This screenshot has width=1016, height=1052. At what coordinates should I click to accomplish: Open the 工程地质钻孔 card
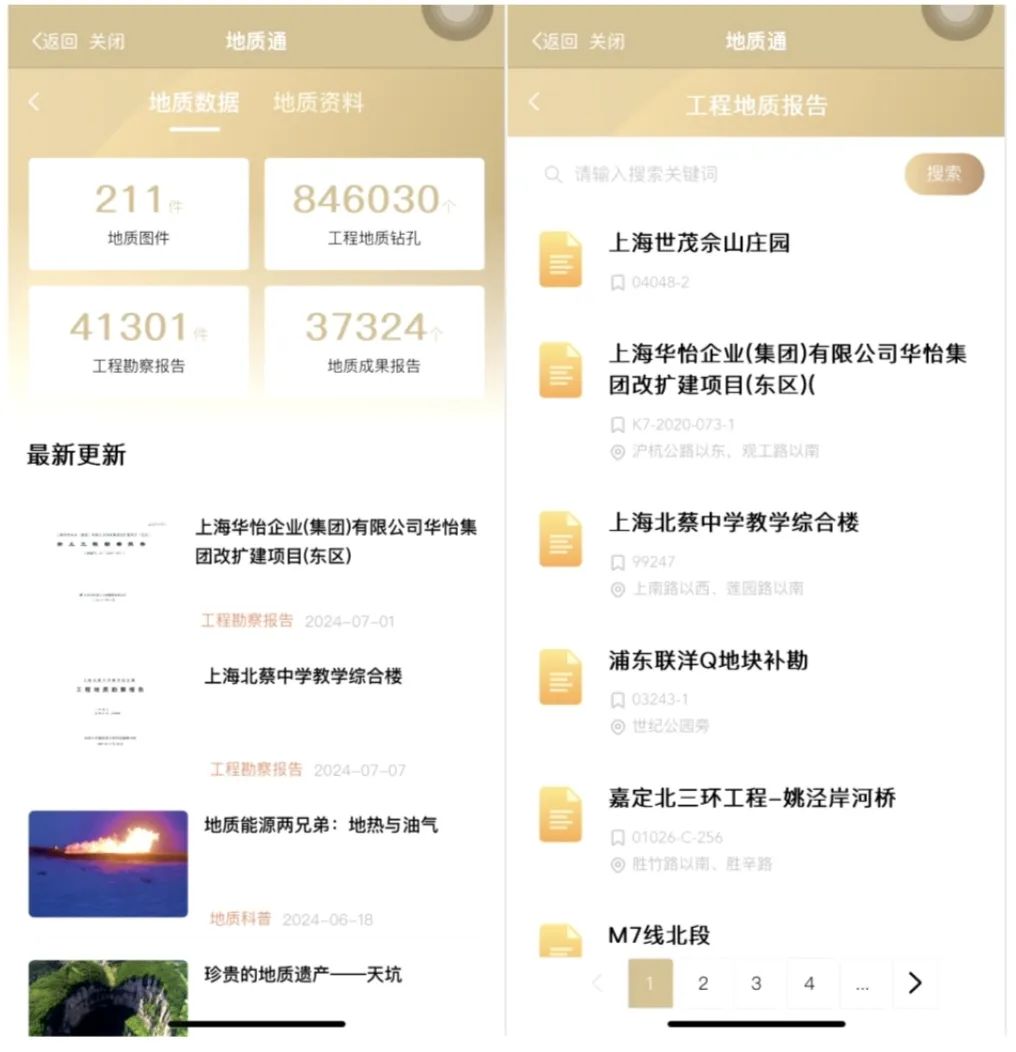click(x=374, y=214)
